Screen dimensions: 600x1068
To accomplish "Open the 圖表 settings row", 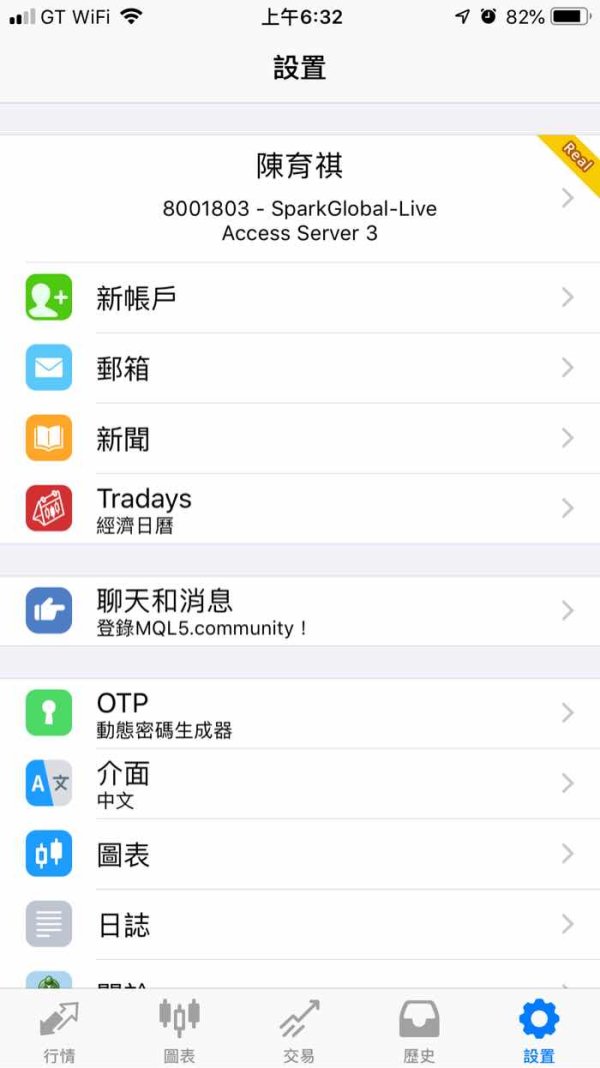I will click(x=300, y=854).
